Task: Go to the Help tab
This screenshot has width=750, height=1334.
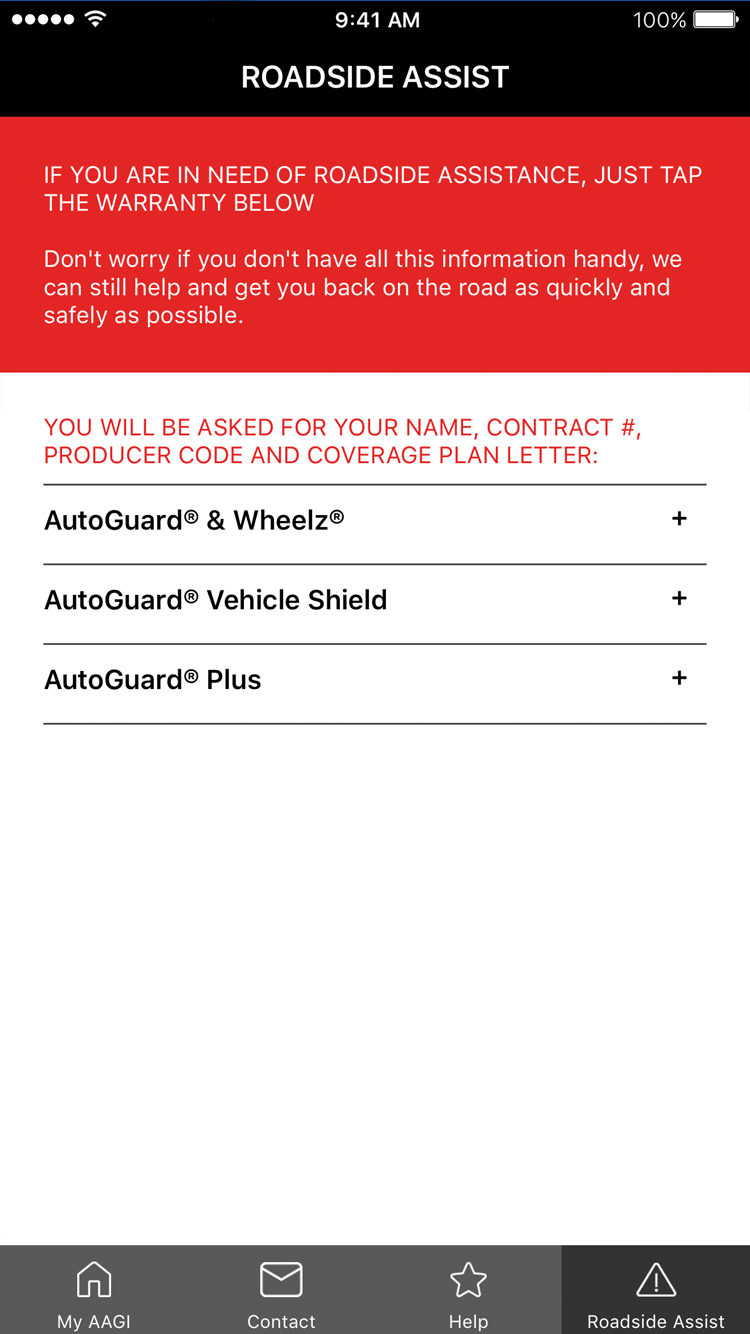Action: 468,1290
